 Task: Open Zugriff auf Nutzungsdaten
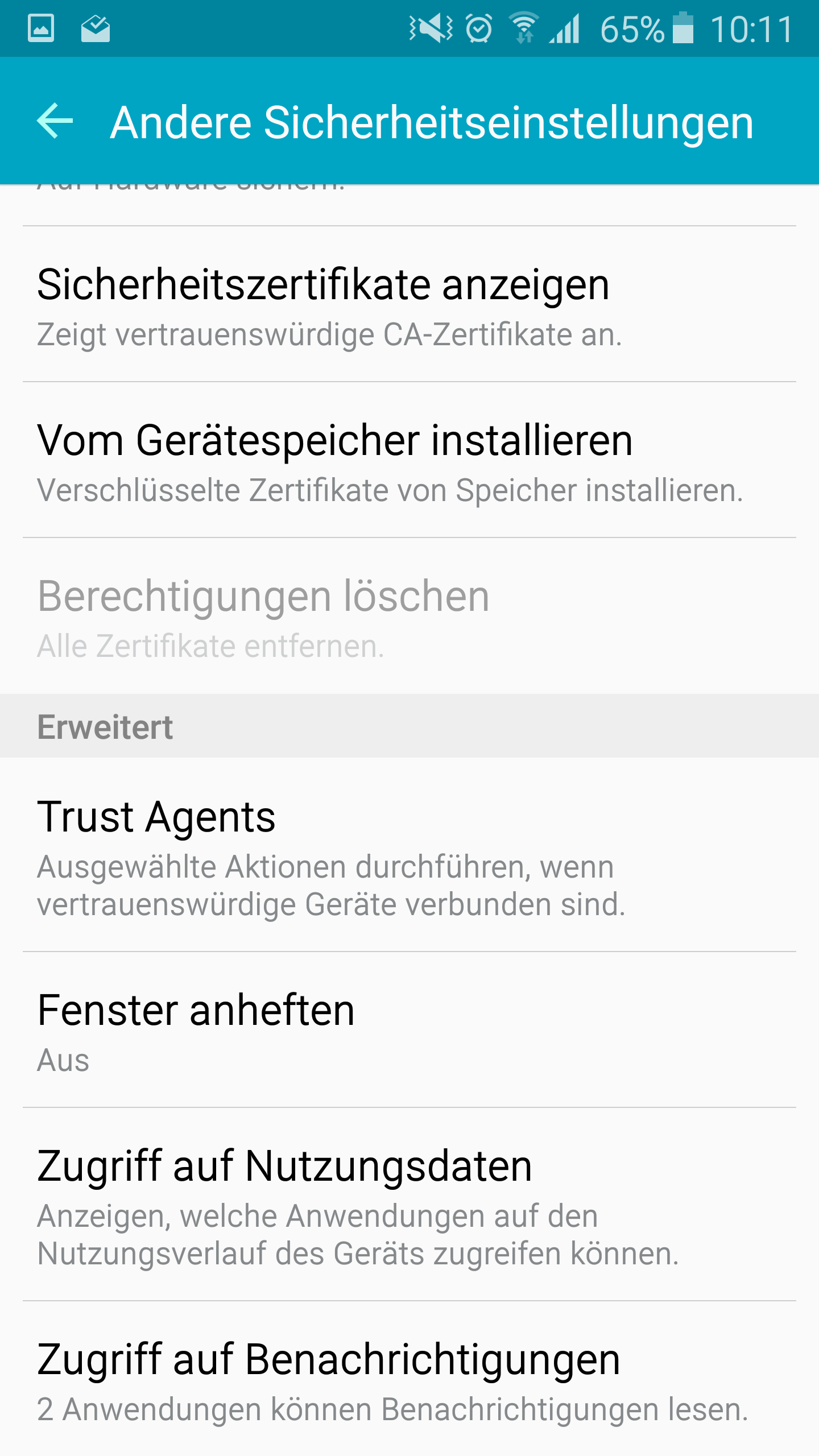pos(409,1205)
